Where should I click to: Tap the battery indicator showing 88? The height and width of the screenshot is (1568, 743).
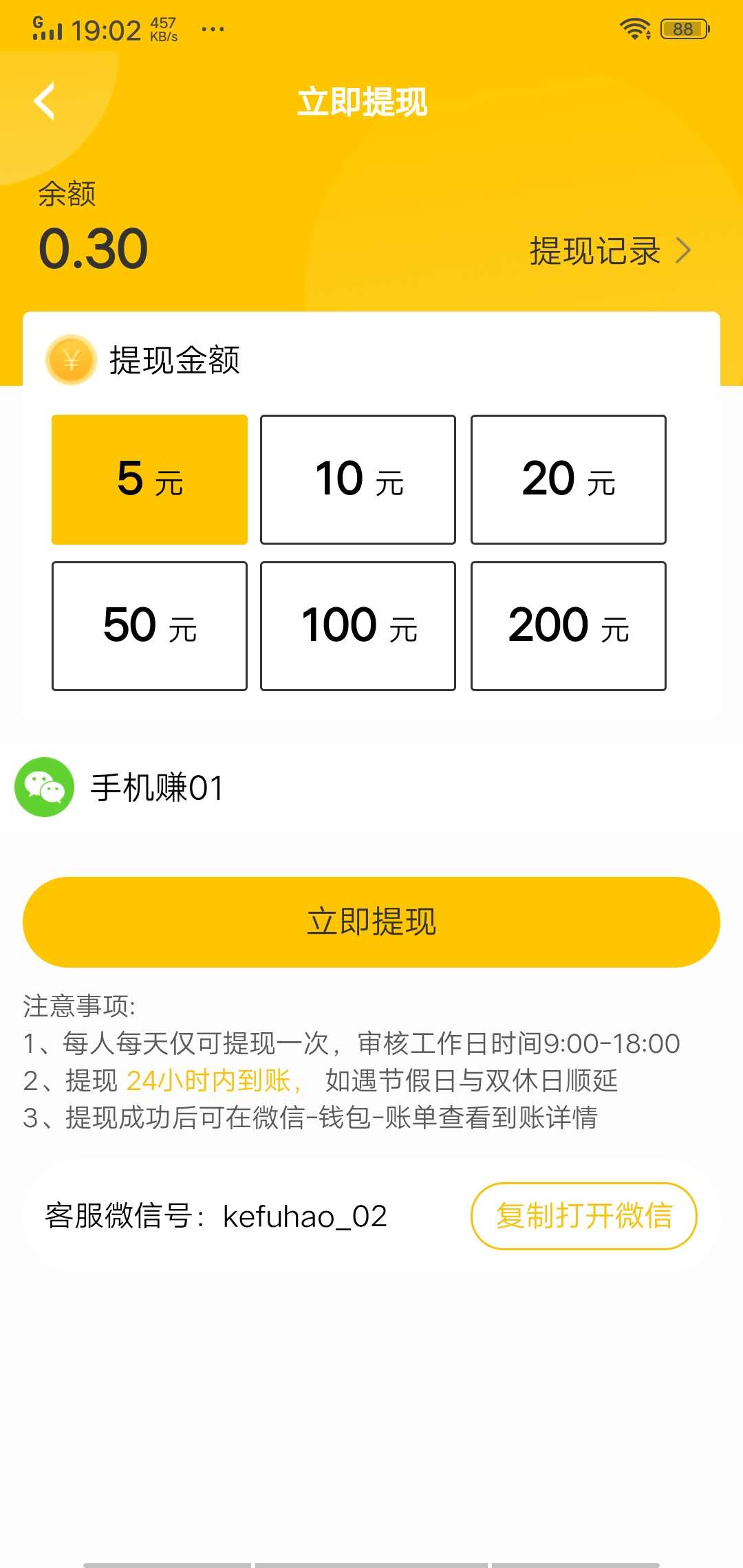click(x=682, y=28)
